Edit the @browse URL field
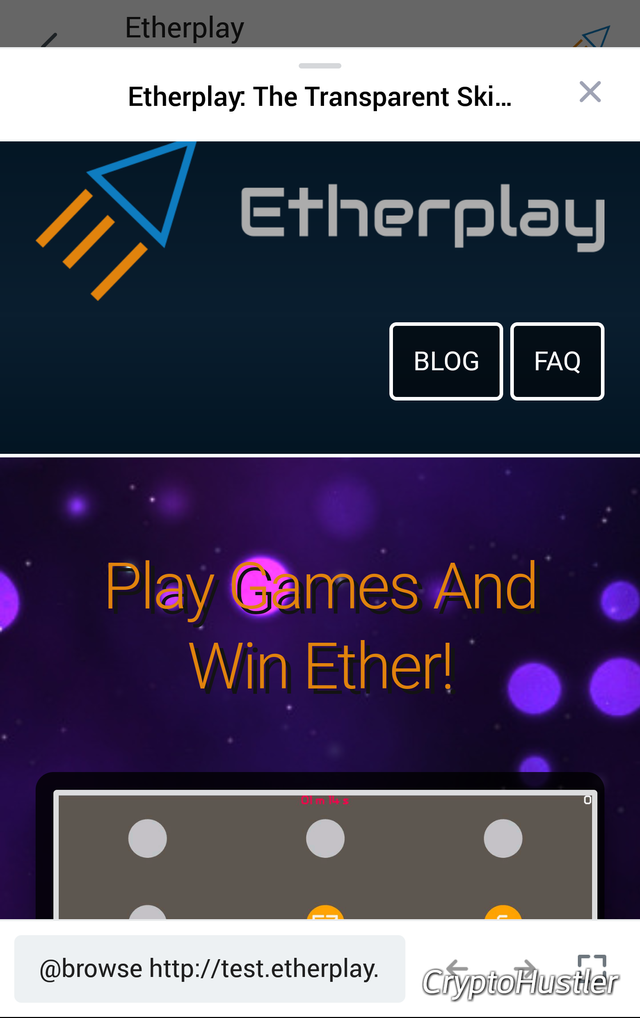 click(209, 968)
